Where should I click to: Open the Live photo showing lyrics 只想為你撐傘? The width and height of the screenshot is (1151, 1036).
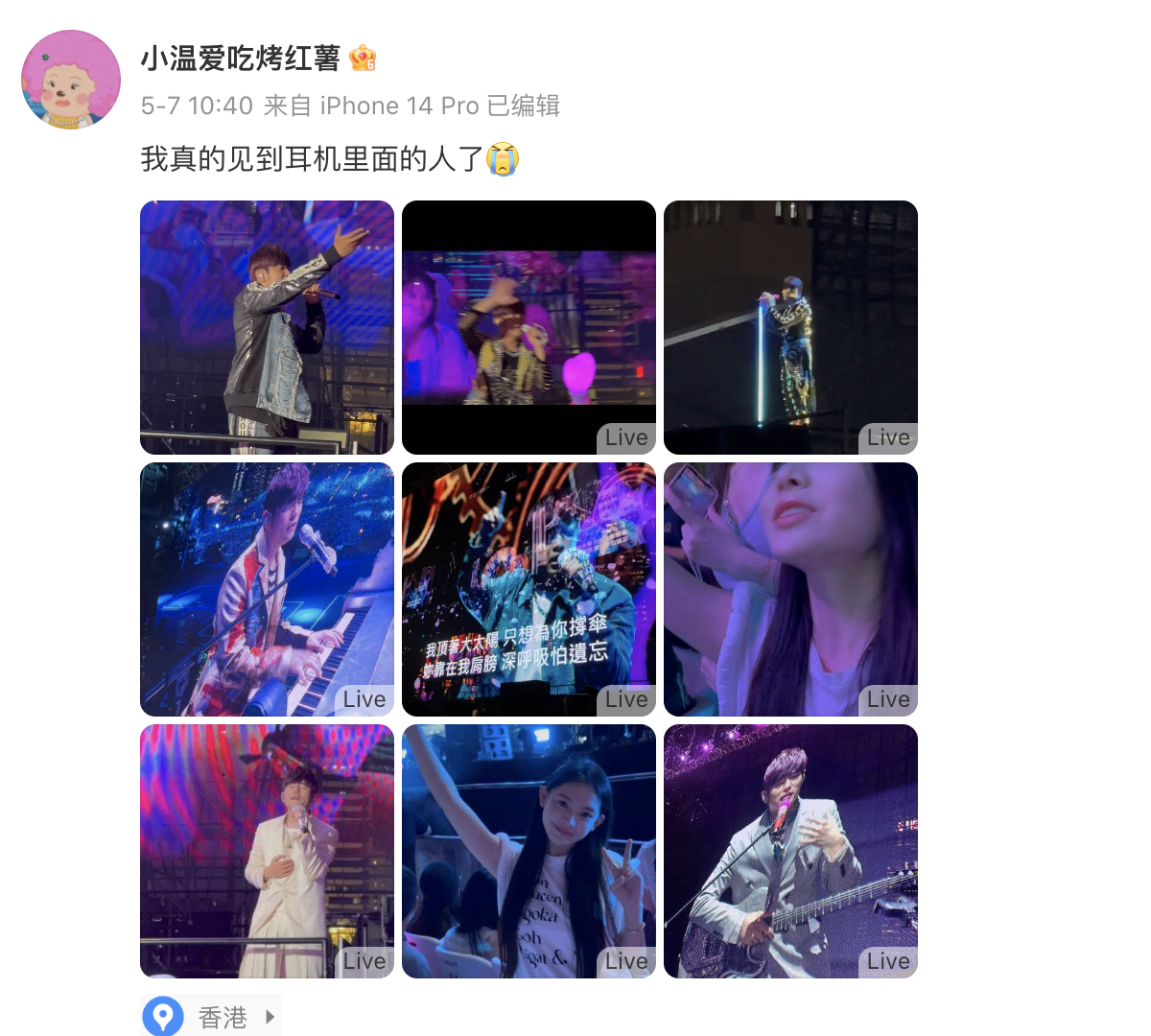coord(529,589)
